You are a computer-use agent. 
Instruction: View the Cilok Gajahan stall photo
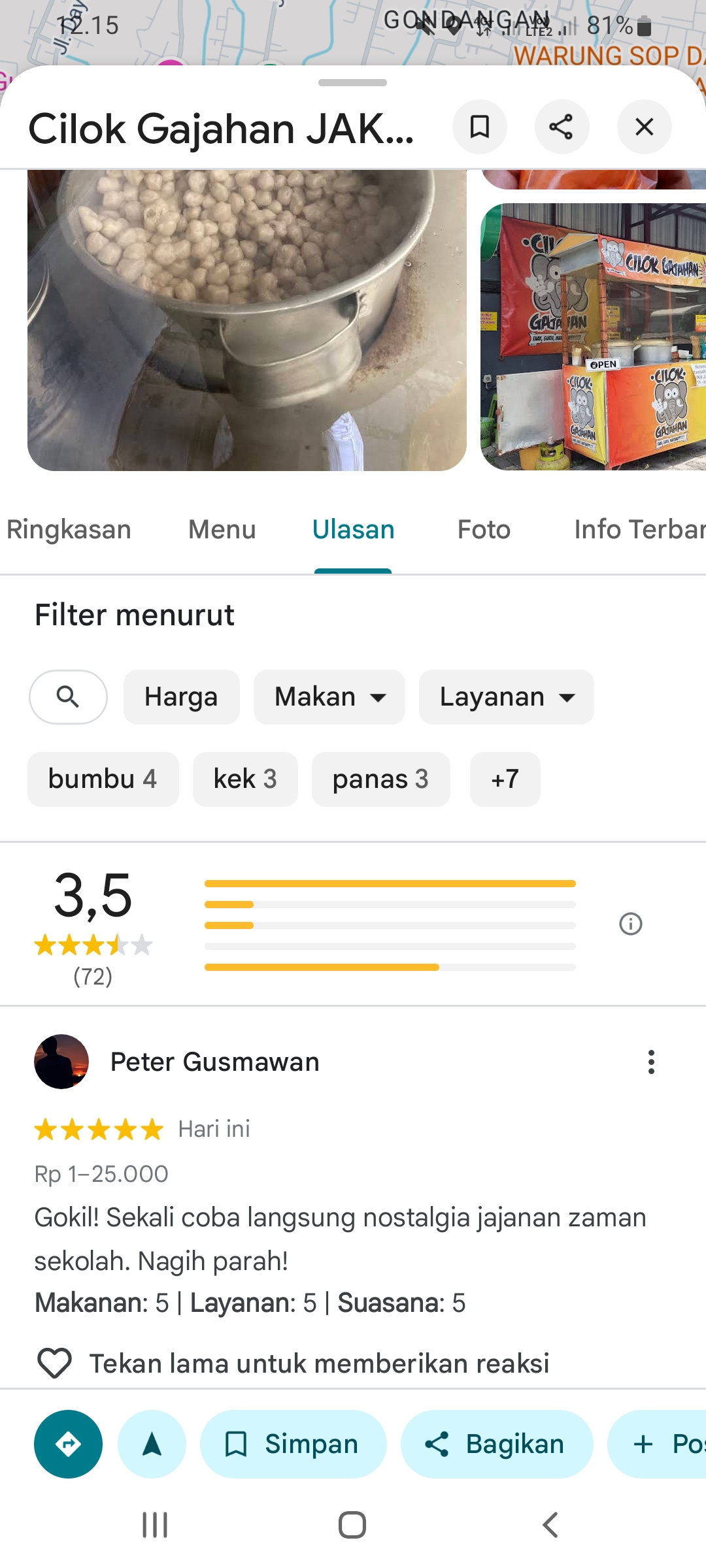pyautogui.click(x=593, y=336)
